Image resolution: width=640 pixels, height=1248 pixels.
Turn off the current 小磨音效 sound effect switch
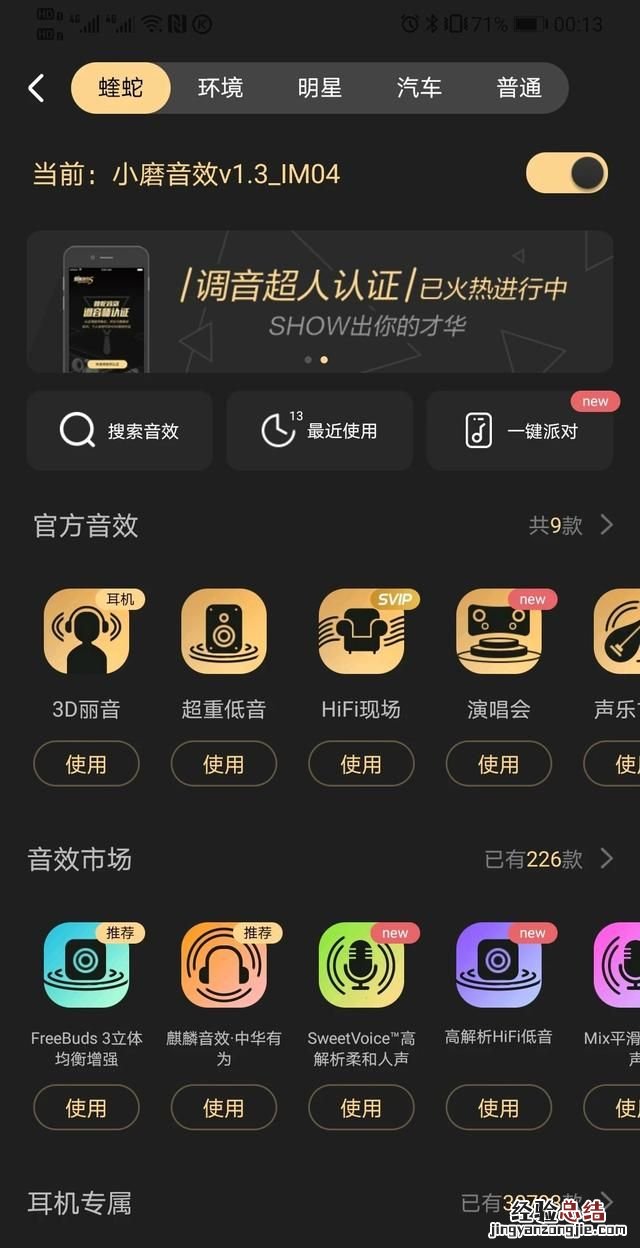click(566, 174)
